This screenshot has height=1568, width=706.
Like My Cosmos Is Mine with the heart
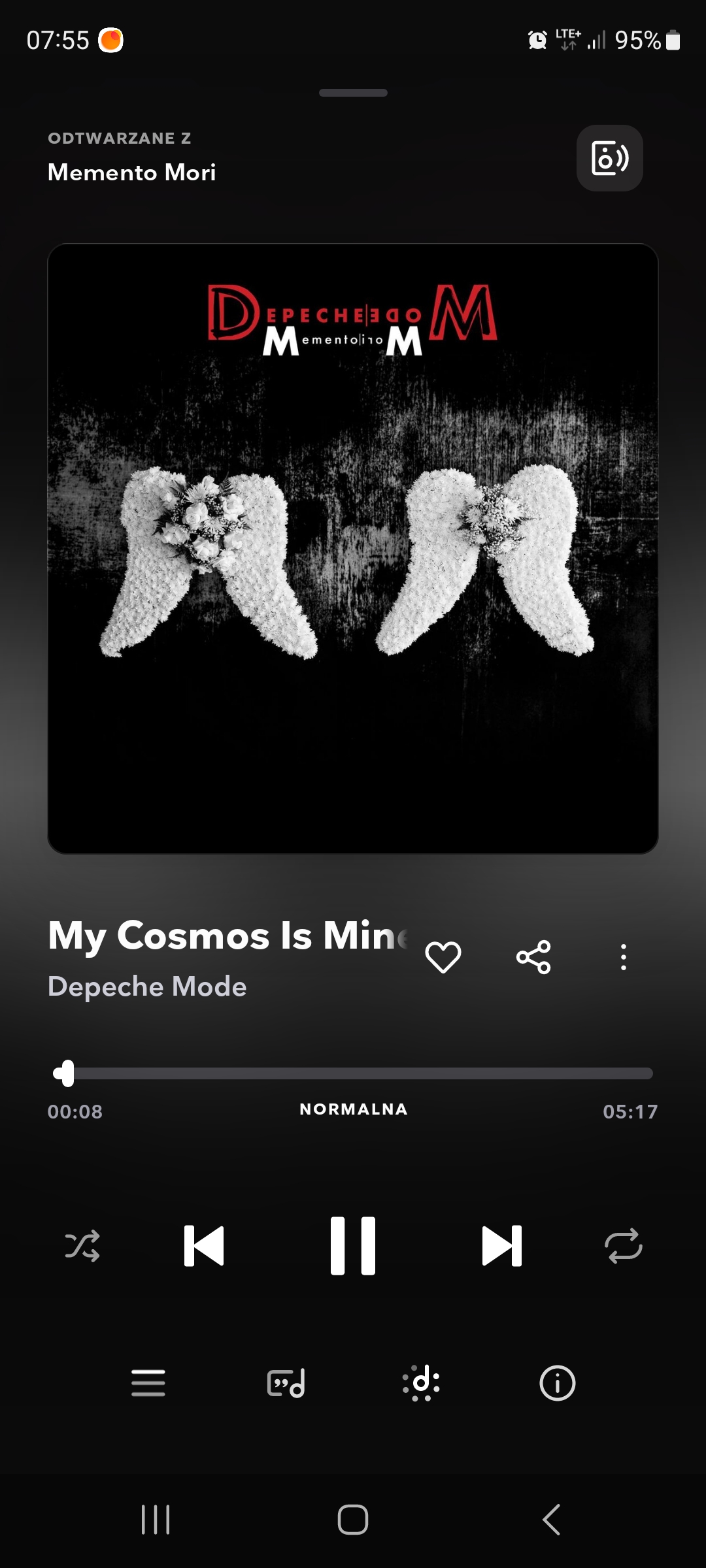[x=443, y=958]
